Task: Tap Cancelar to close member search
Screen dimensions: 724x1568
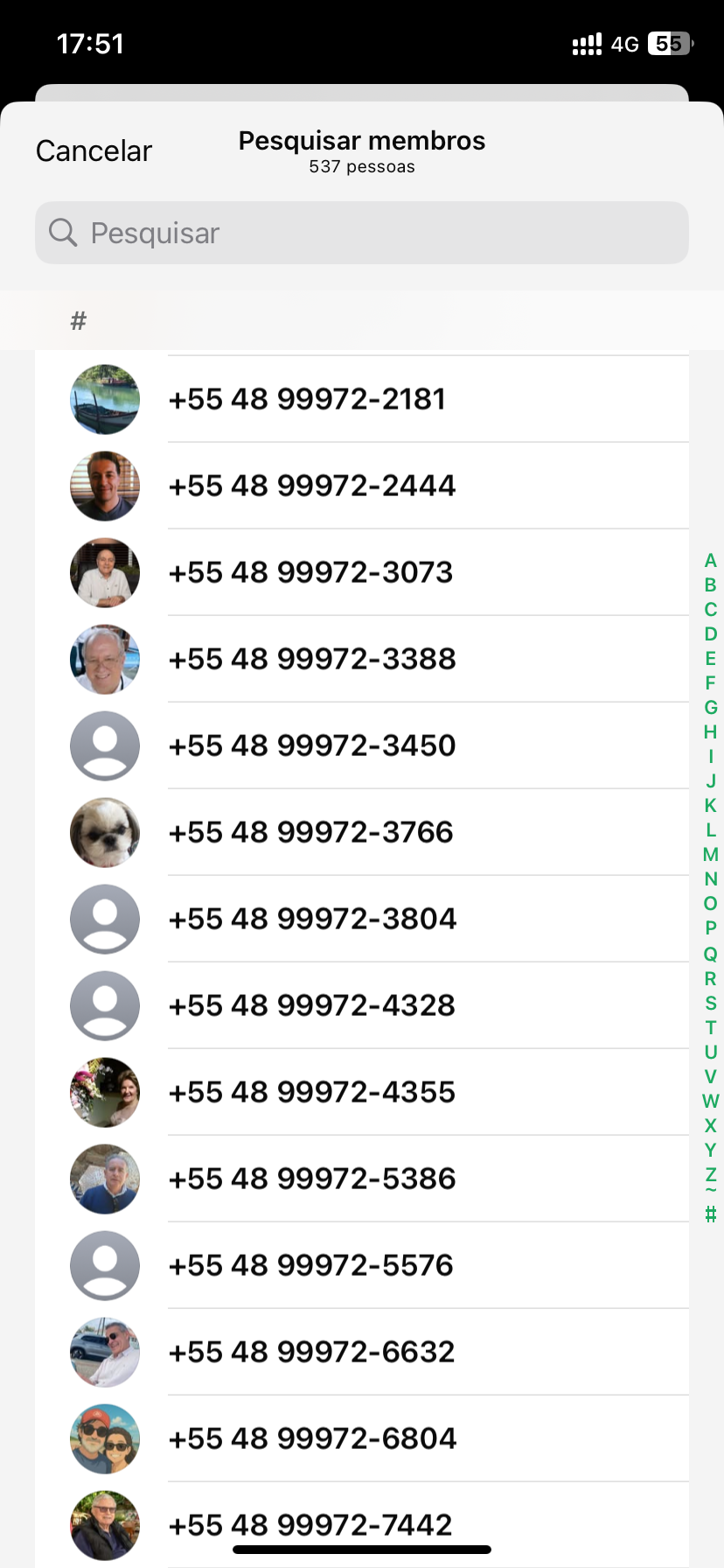Action: pyautogui.click(x=94, y=150)
